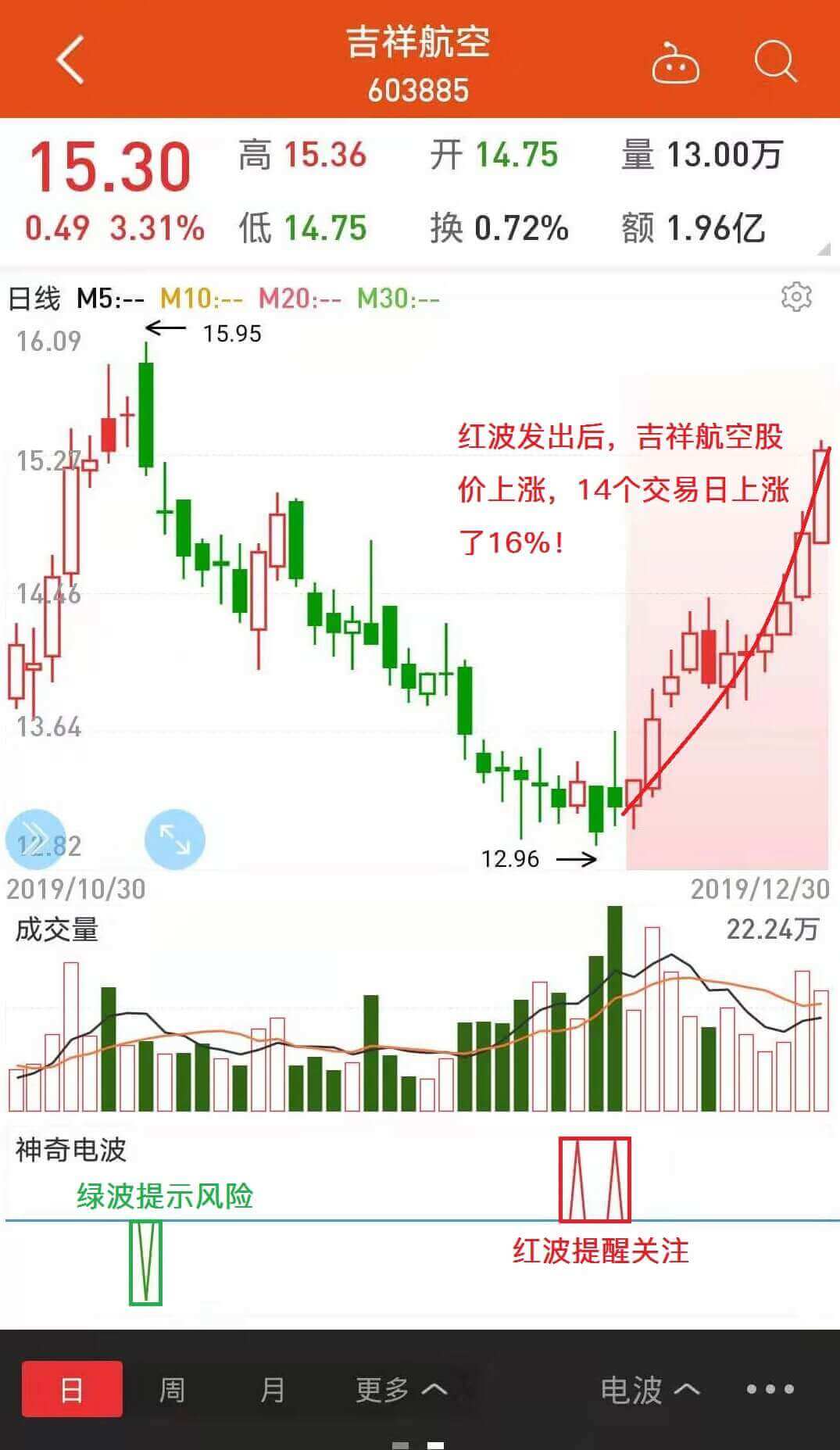Screen dimensions: 840x1450
Task: Switch to the 周 weekly chart
Action: (x=172, y=1389)
